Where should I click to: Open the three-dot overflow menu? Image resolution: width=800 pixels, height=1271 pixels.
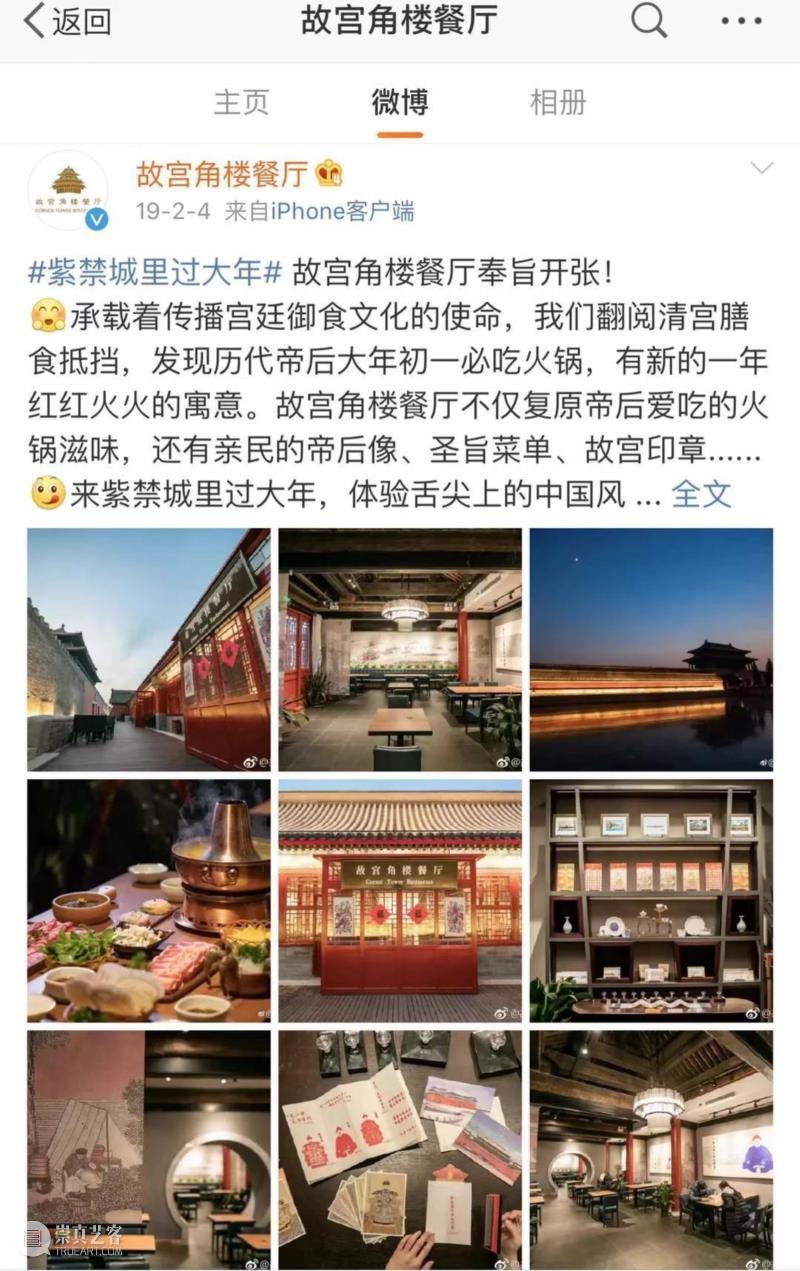(741, 21)
